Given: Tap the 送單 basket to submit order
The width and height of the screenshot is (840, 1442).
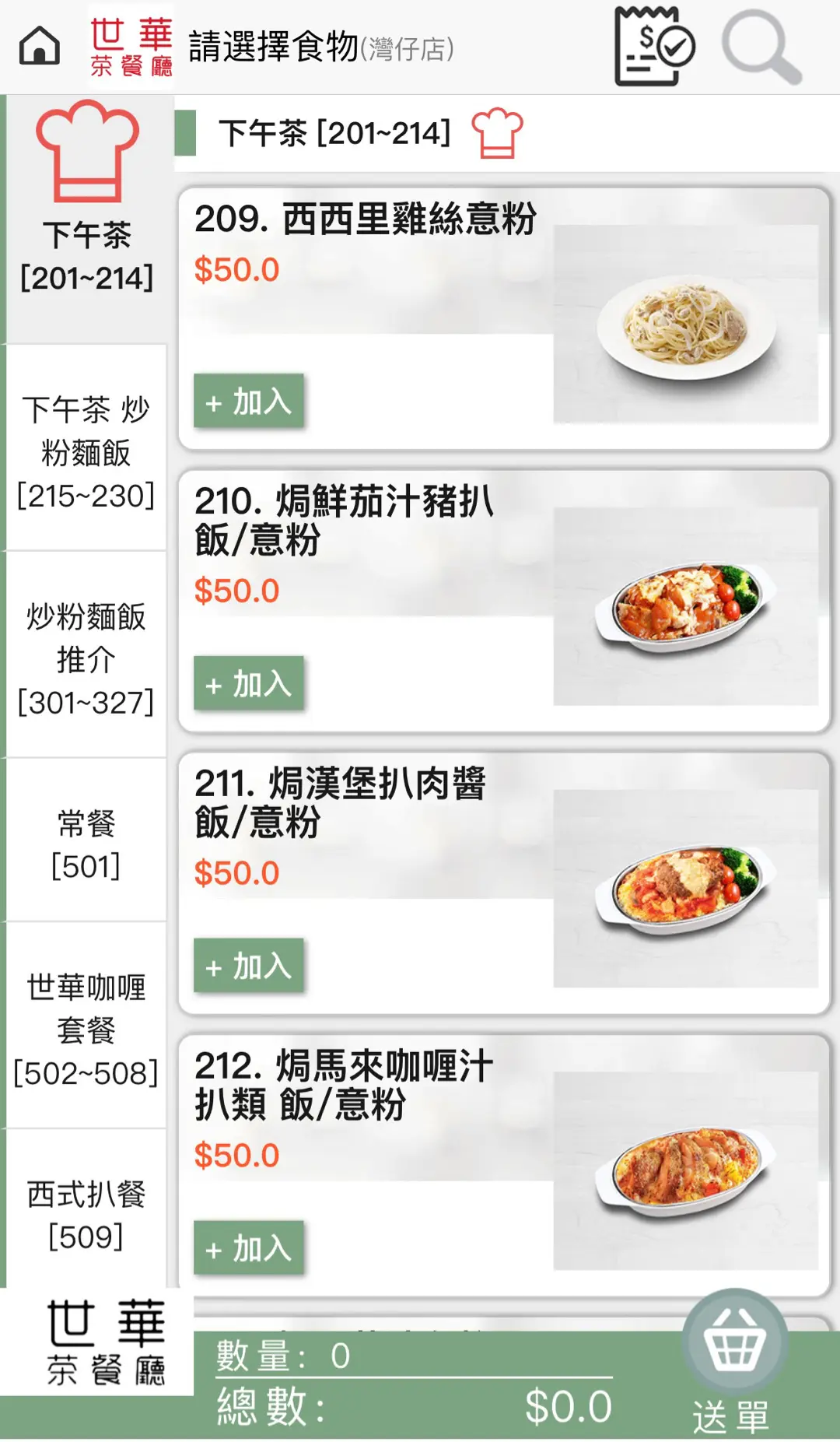Looking at the screenshot, I should (x=733, y=1362).
